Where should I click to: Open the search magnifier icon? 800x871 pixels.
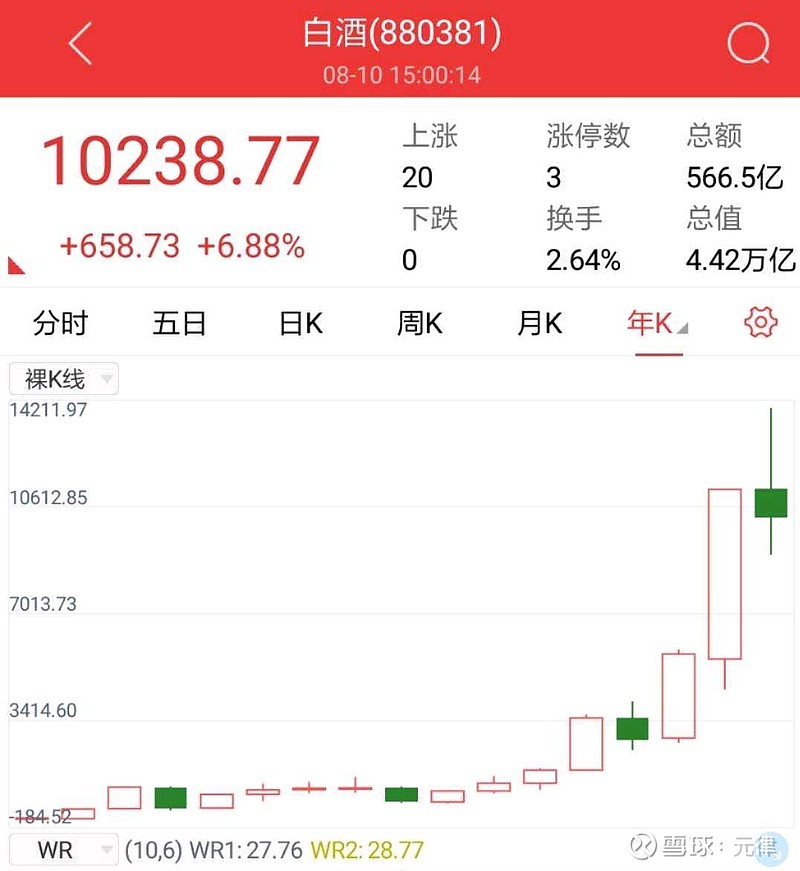point(747,44)
